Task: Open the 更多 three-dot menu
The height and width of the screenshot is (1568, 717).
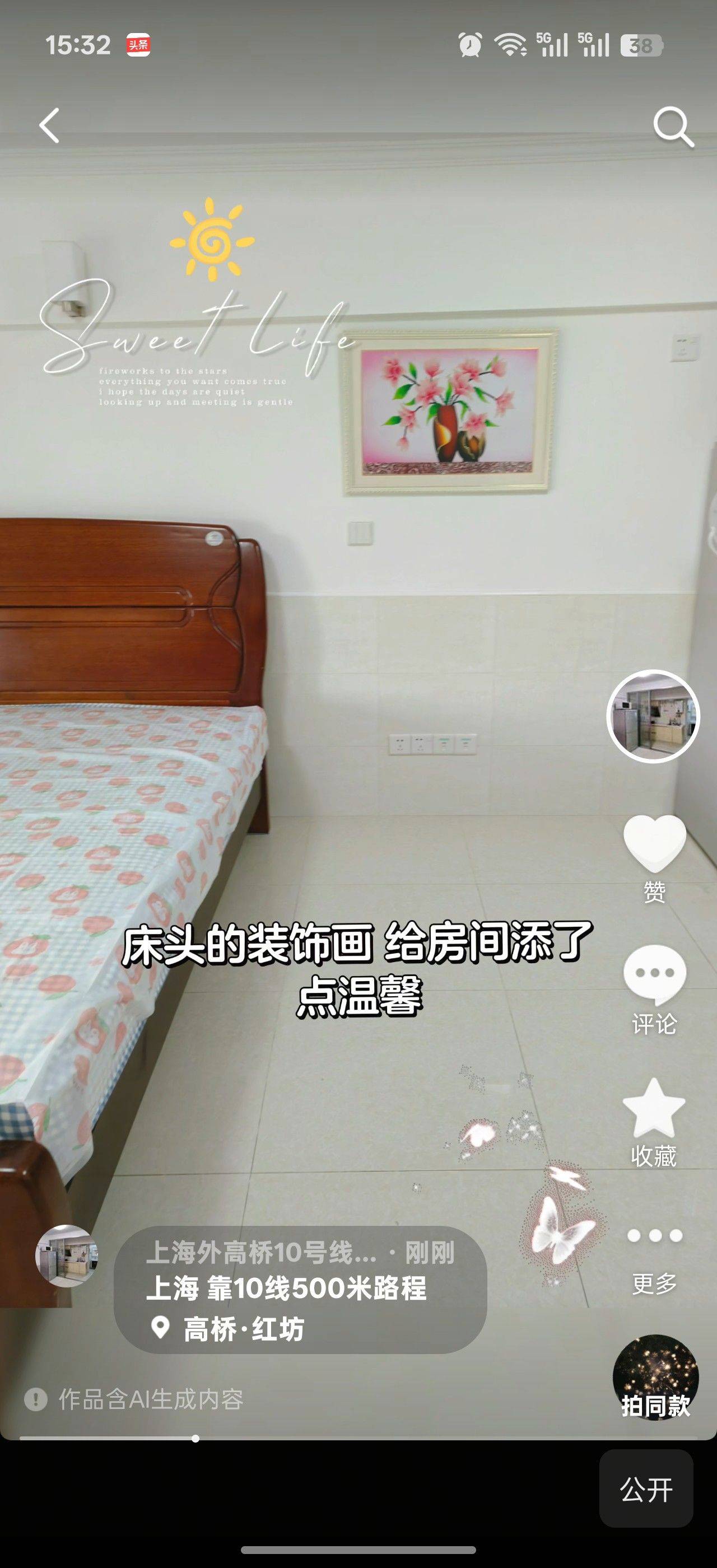Action: coord(654,1237)
